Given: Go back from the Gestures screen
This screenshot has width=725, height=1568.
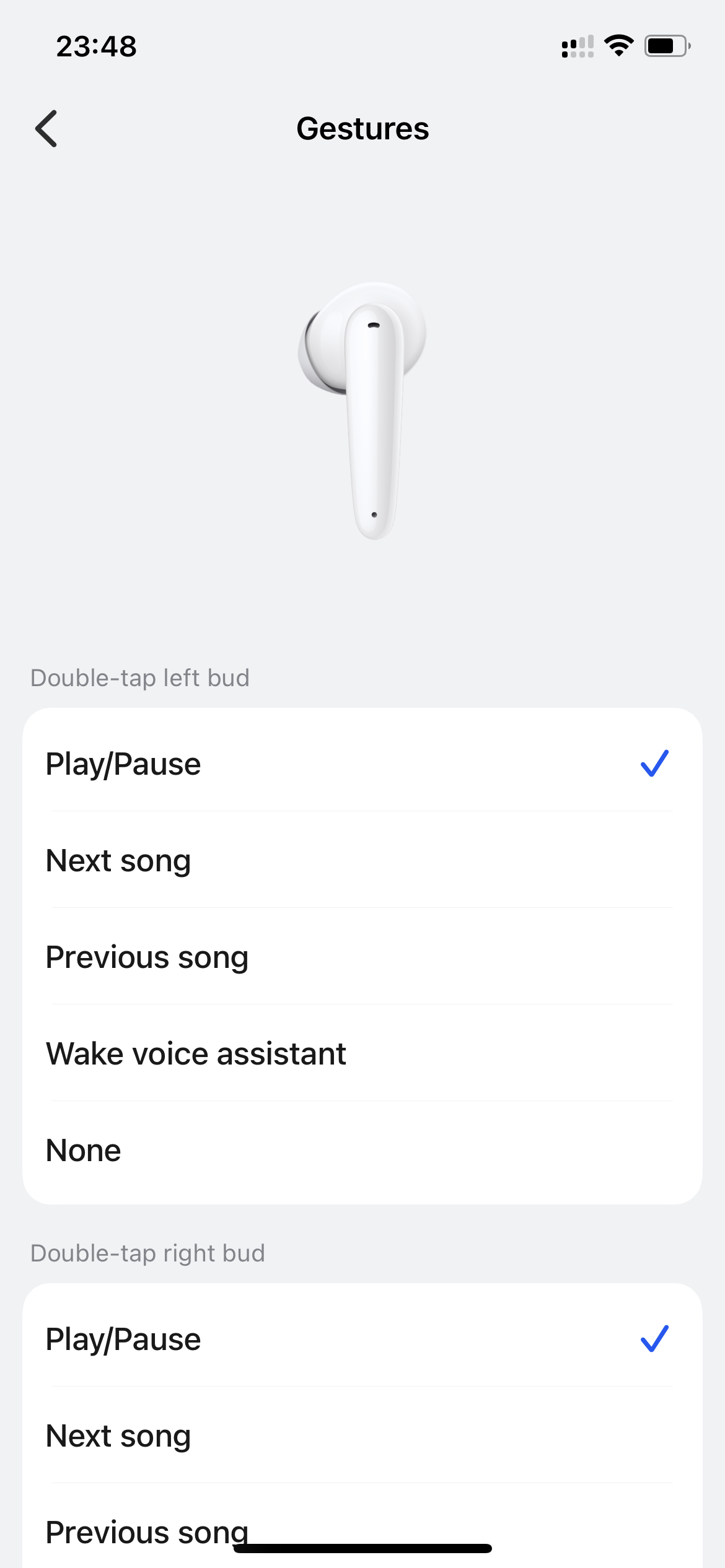Looking at the screenshot, I should point(46,129).
